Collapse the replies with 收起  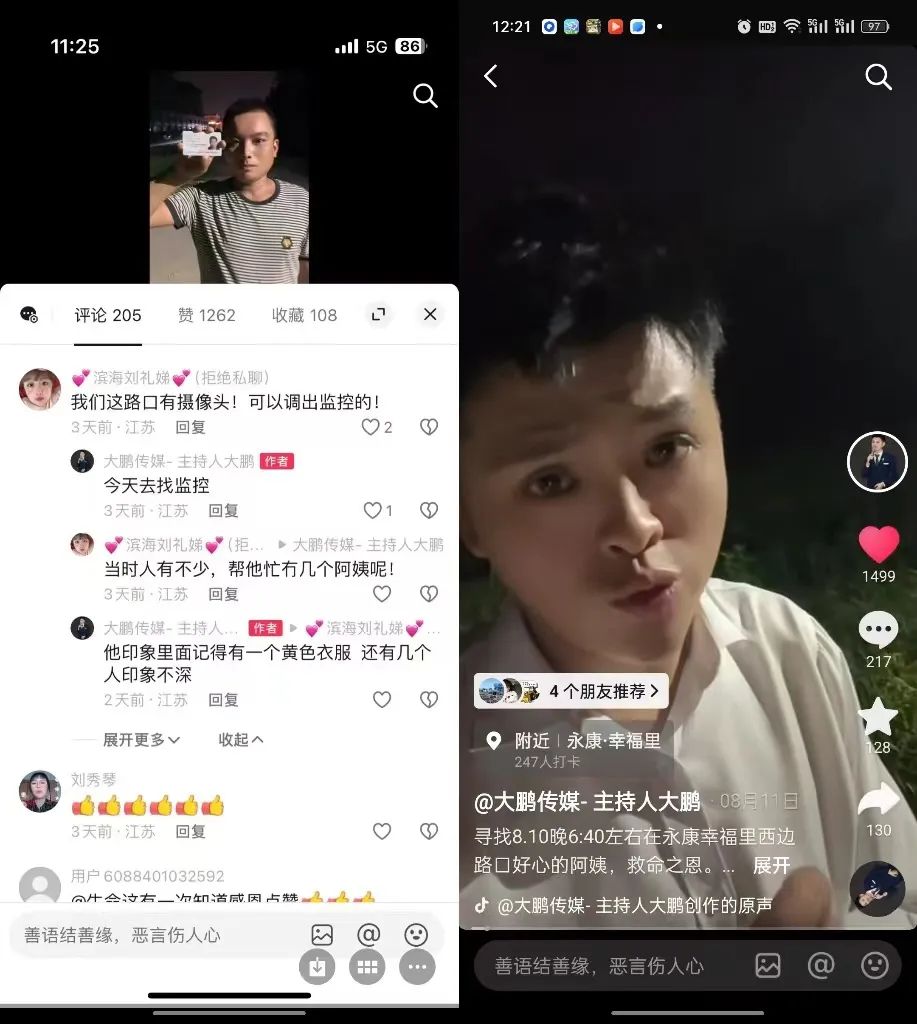click(241, 740)
